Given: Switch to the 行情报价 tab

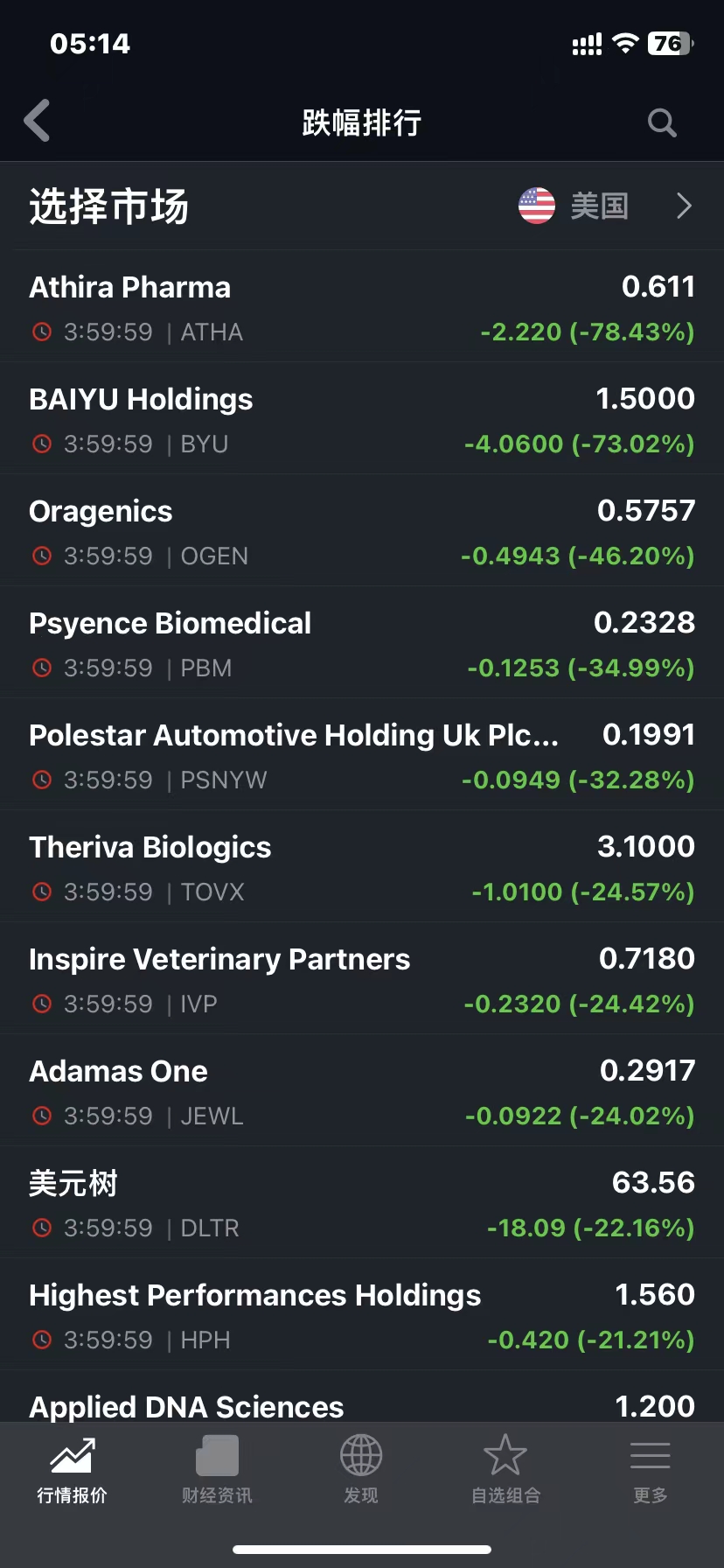Looking at the screenshot, I should coord(73,1470).
